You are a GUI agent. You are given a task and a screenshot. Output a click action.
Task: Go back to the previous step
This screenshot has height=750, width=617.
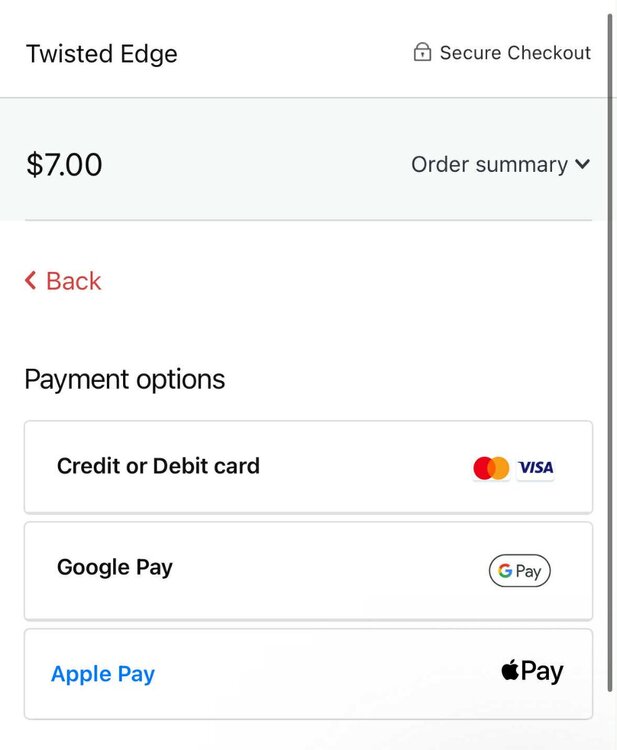click(63, 281)
